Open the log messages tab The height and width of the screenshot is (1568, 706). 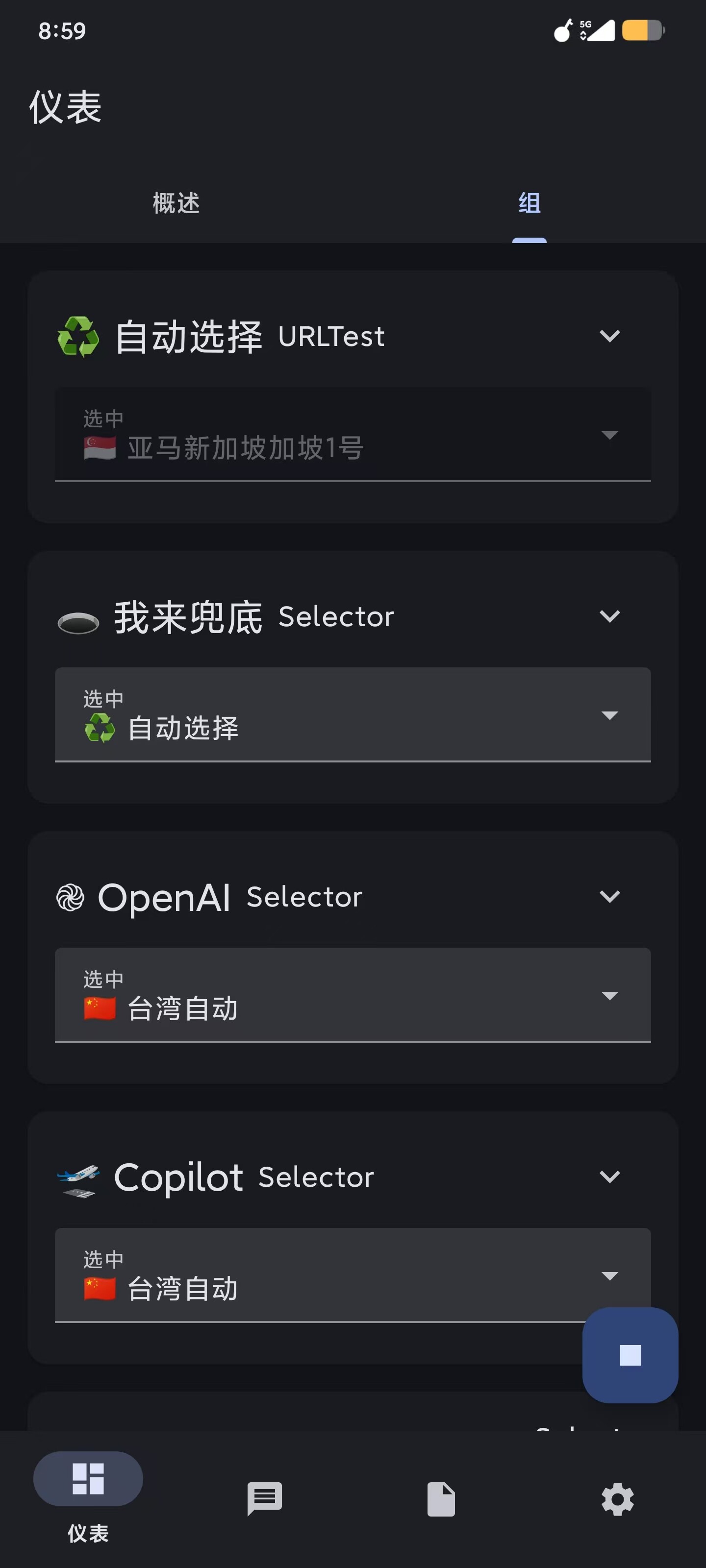coord(264,1498)
